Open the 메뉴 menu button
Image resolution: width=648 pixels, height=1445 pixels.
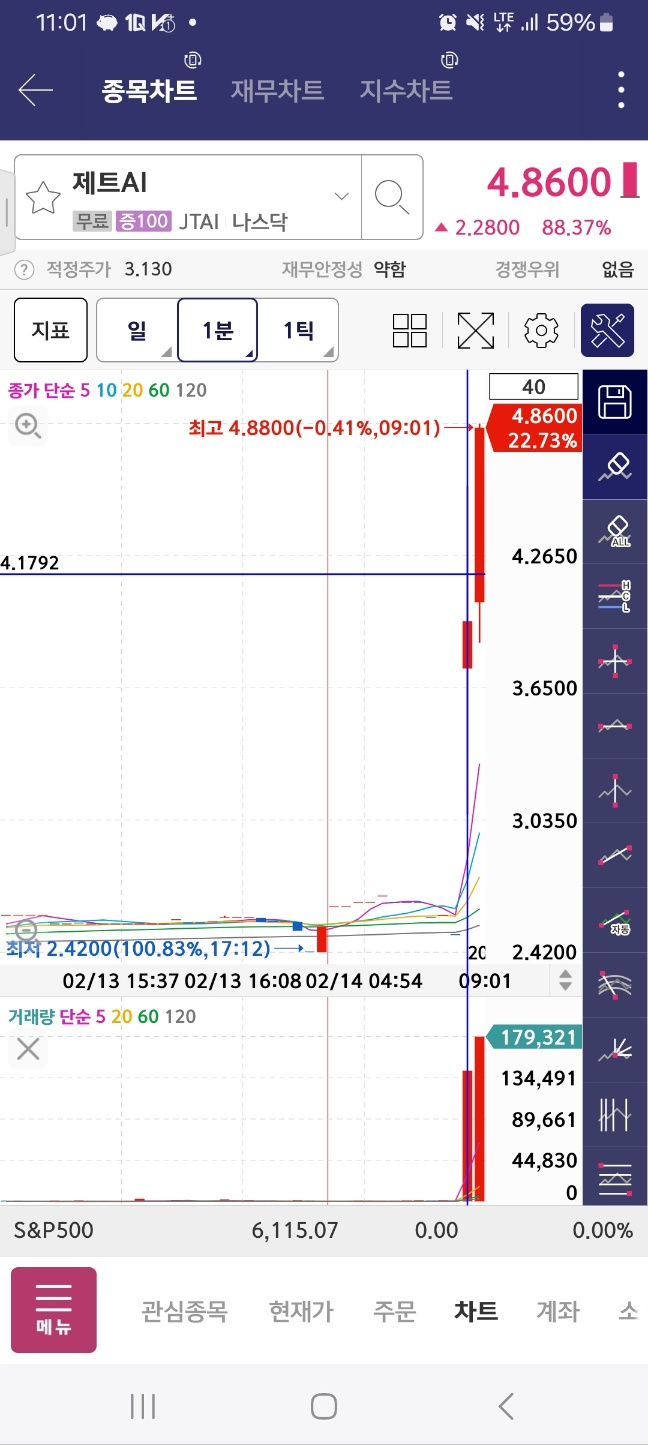click(x=54, y=1310)
